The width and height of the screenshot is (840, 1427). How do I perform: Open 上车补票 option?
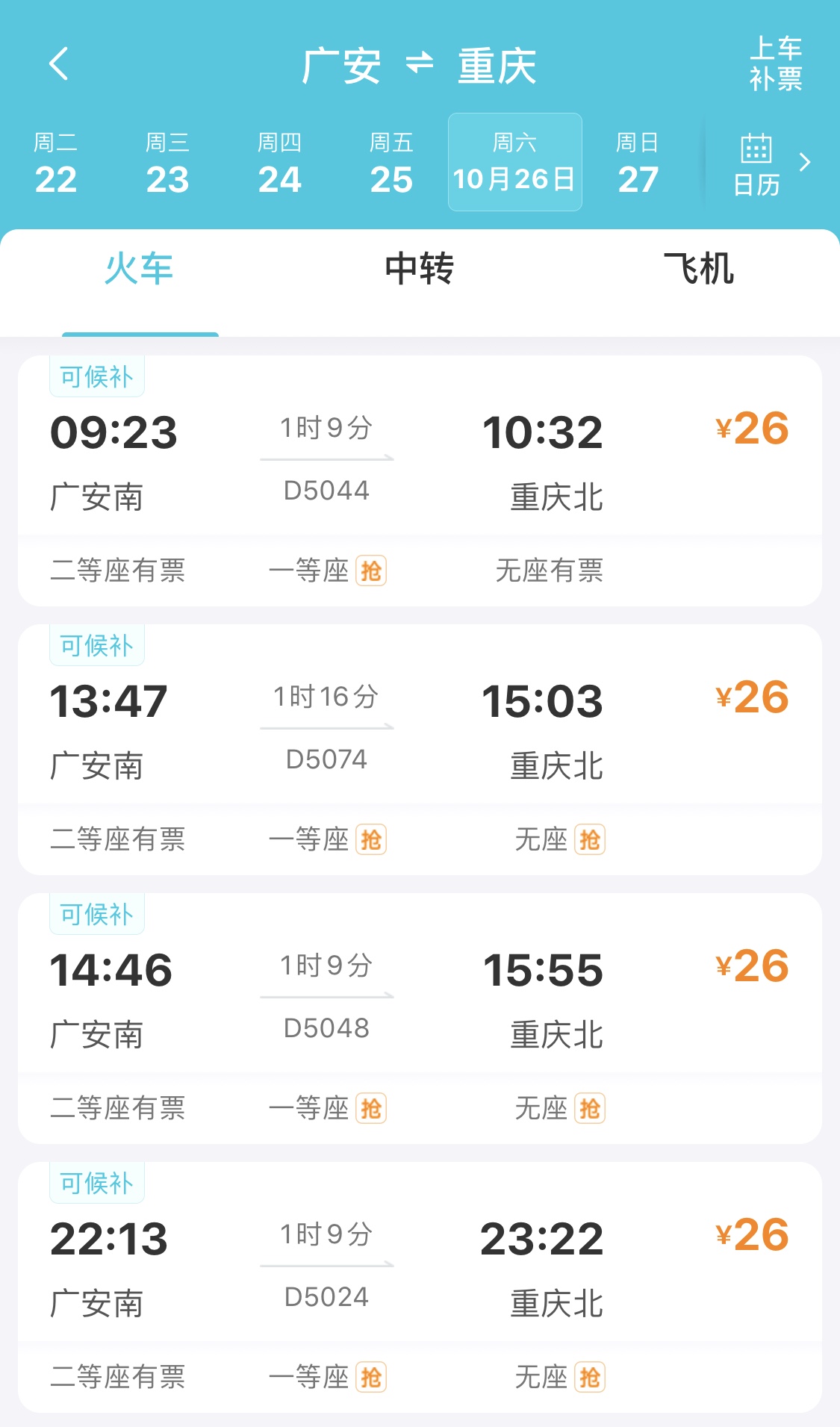coord(775,63)
